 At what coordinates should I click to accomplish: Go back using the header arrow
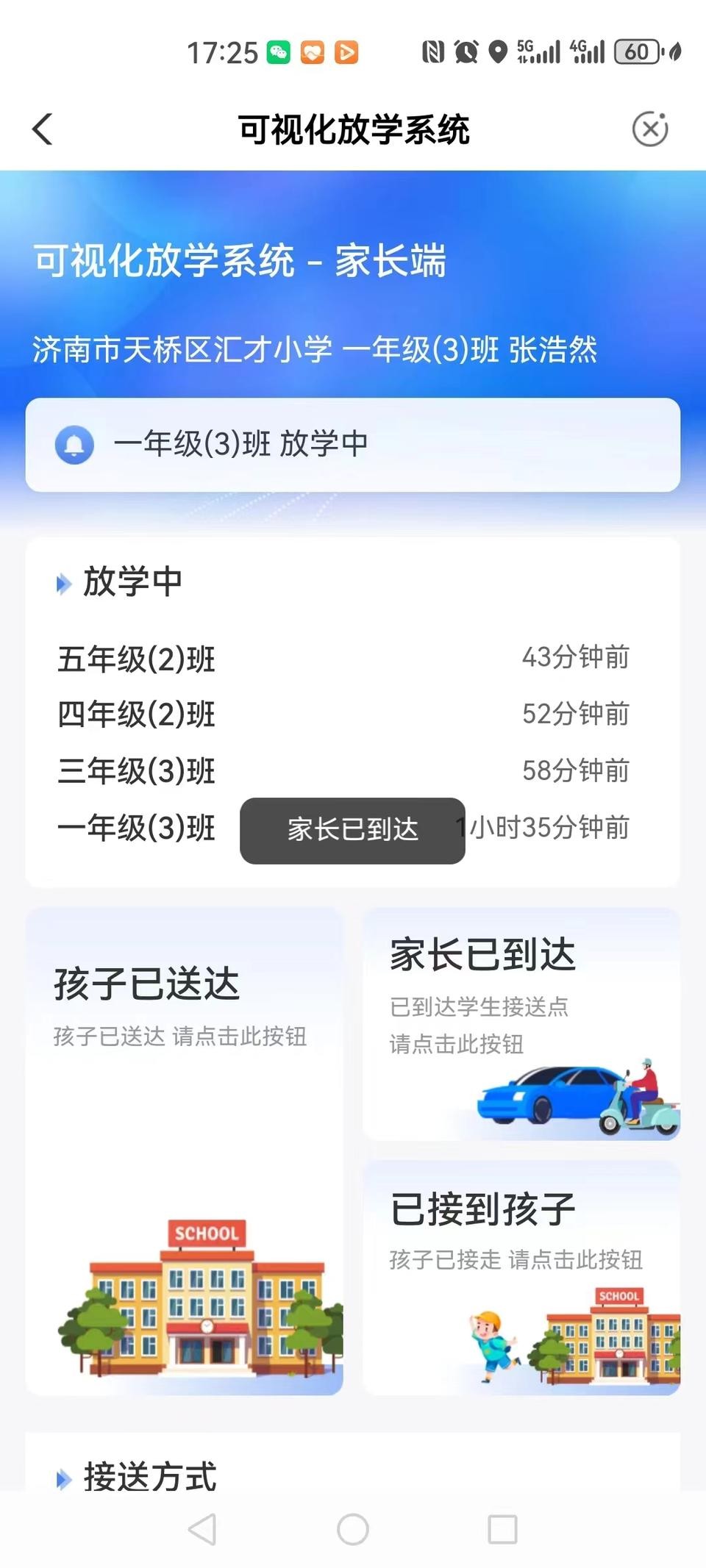point(43,129)
